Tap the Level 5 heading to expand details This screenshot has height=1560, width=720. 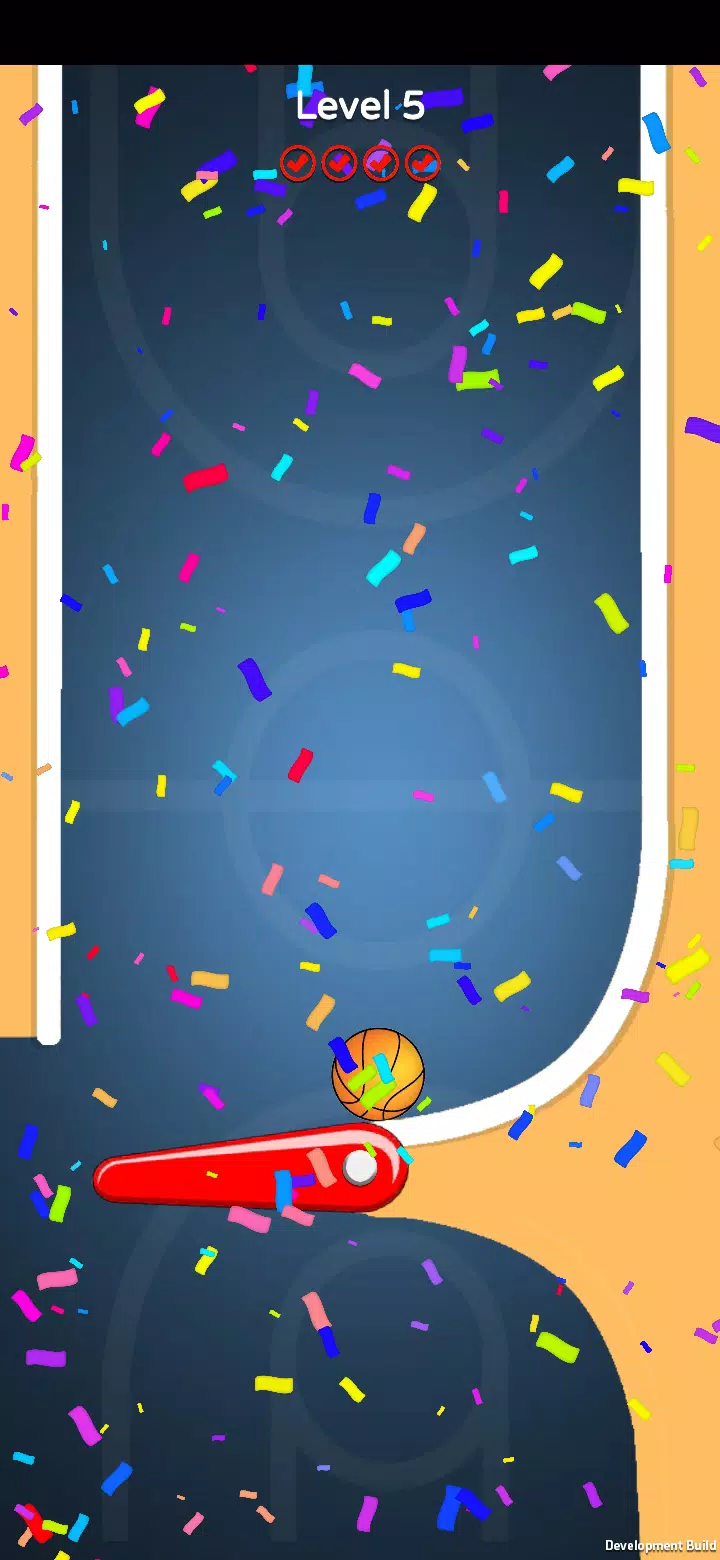[x=359, y=105]
